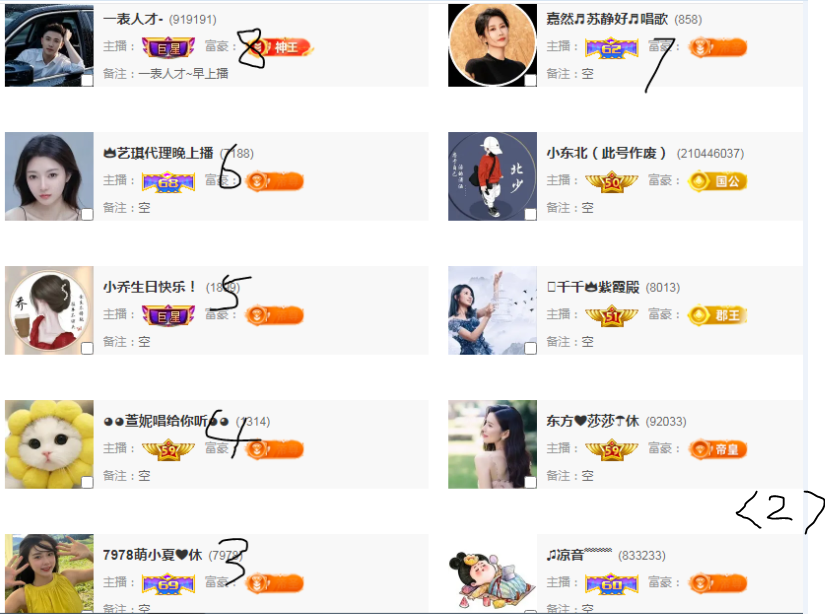Open the 东方♥莎莎 streamer card
The width and height of the screenshot is (825, 614).
point(594,421)
